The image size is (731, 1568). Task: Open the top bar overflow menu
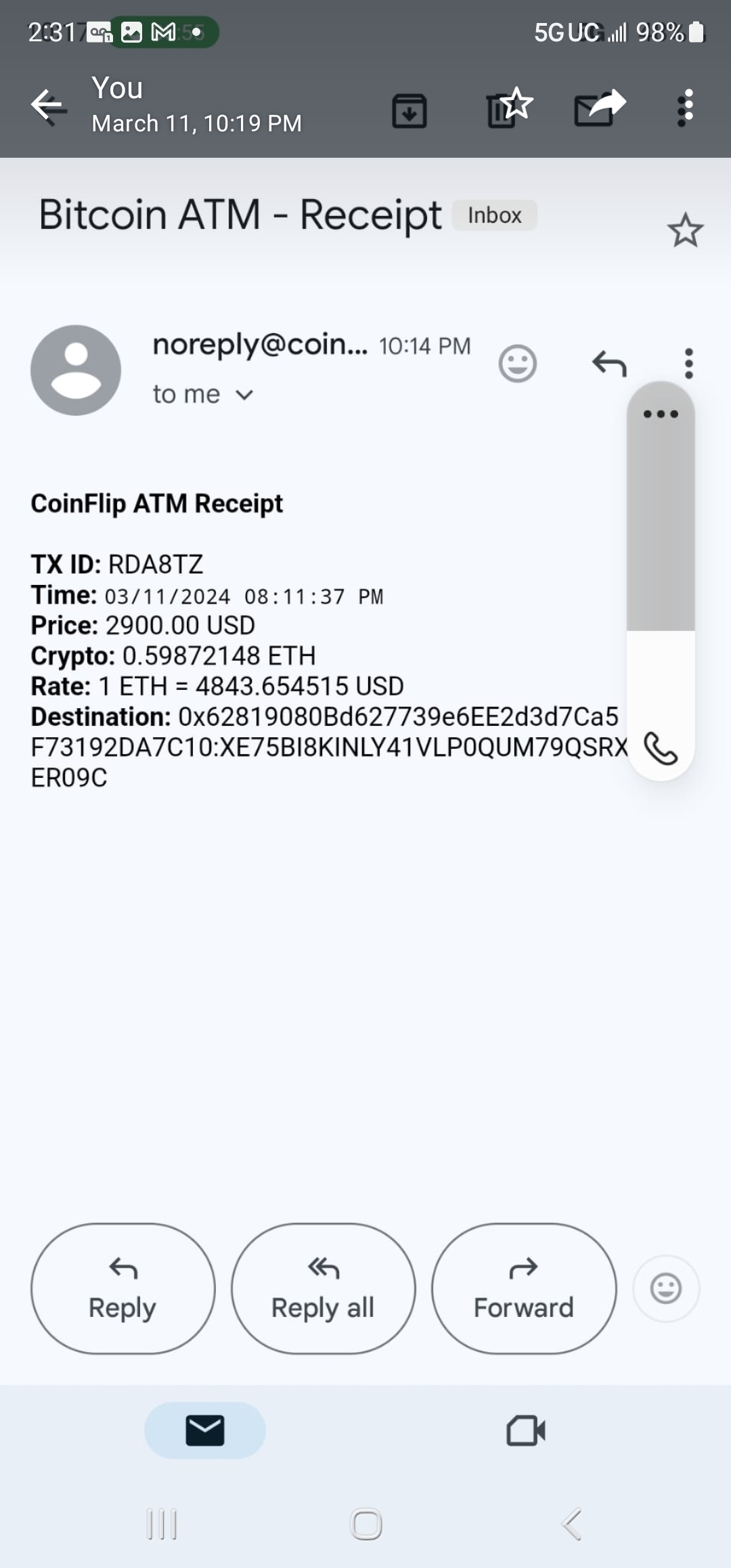(x=686, y=108)
